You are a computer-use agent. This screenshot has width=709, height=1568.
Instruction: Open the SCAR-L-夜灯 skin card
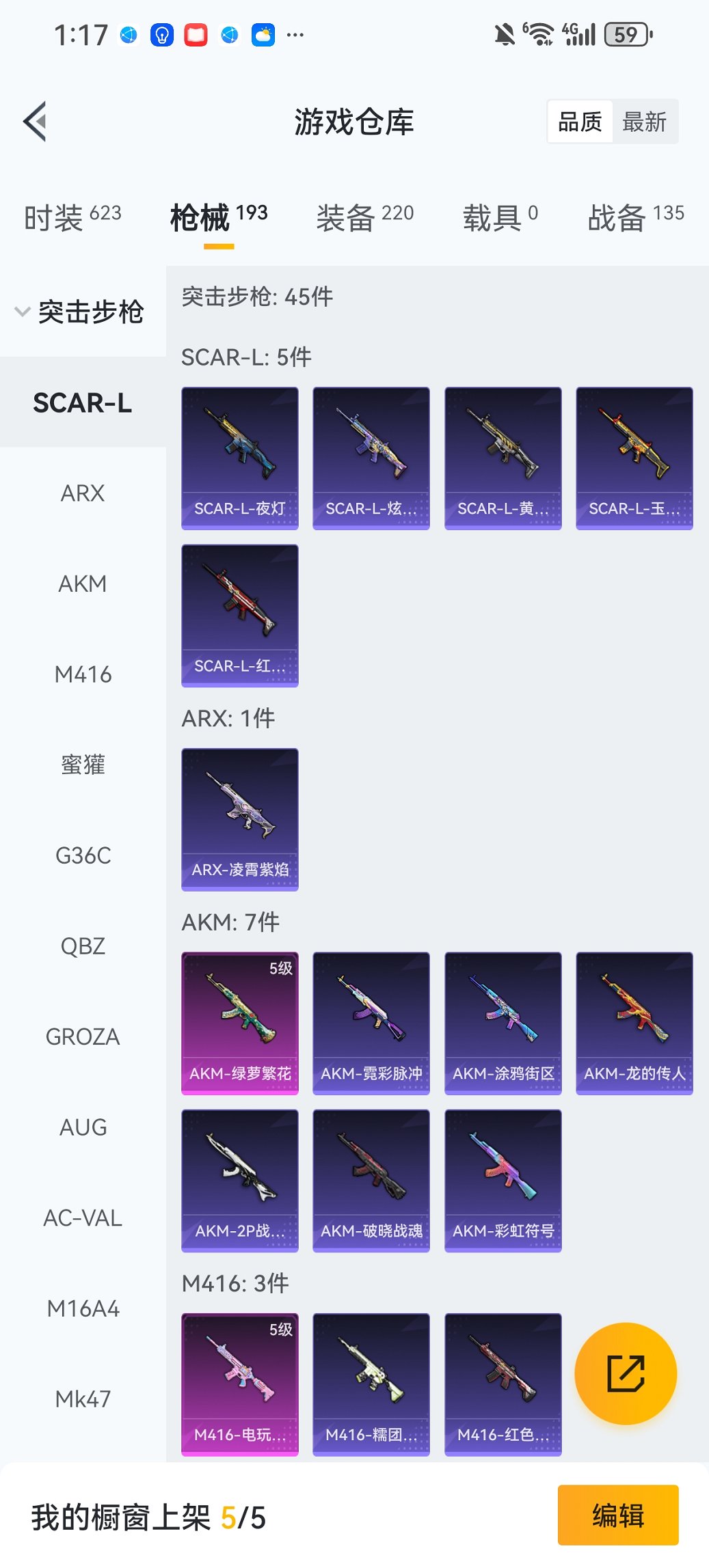pos(240,458)
